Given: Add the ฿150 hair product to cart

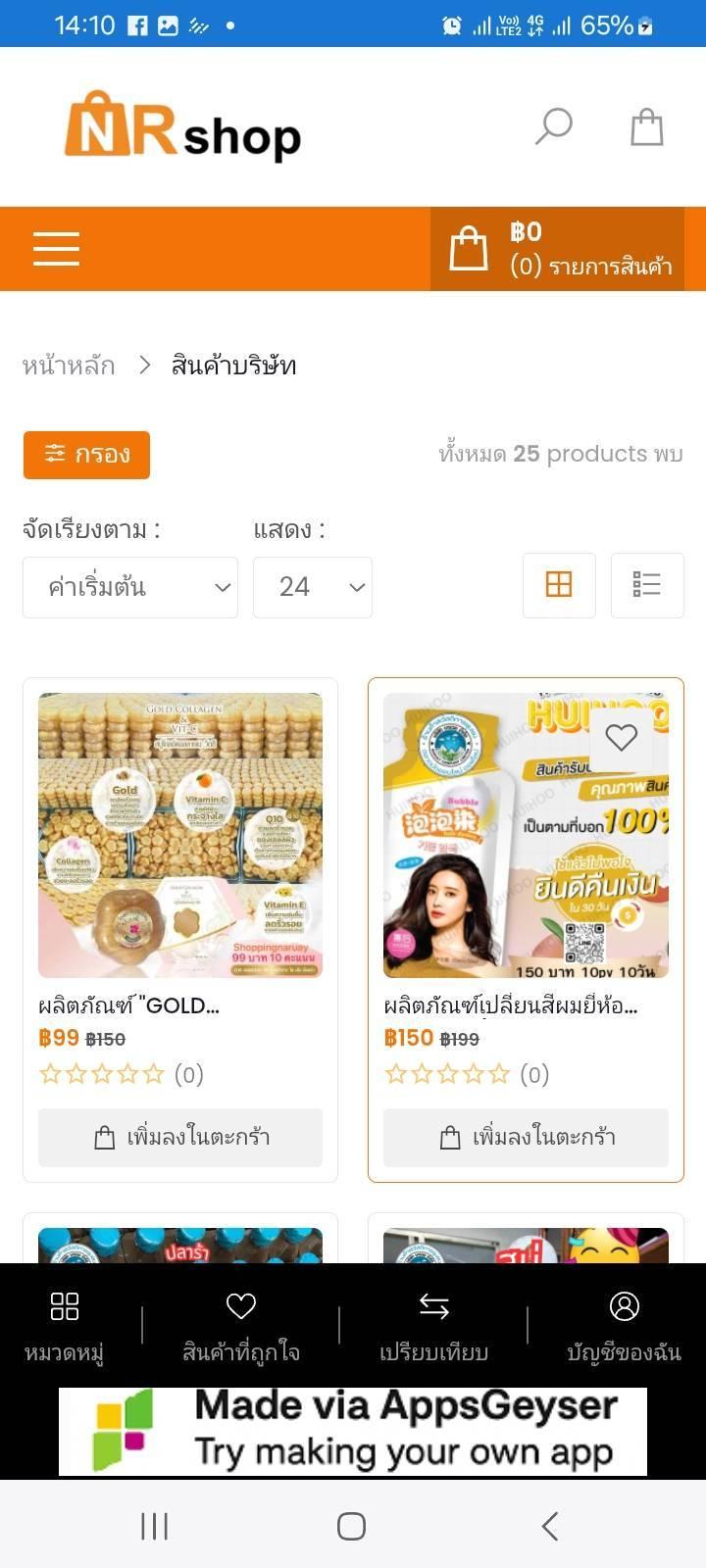Looking at the screenshot, I should [526, 1138].
